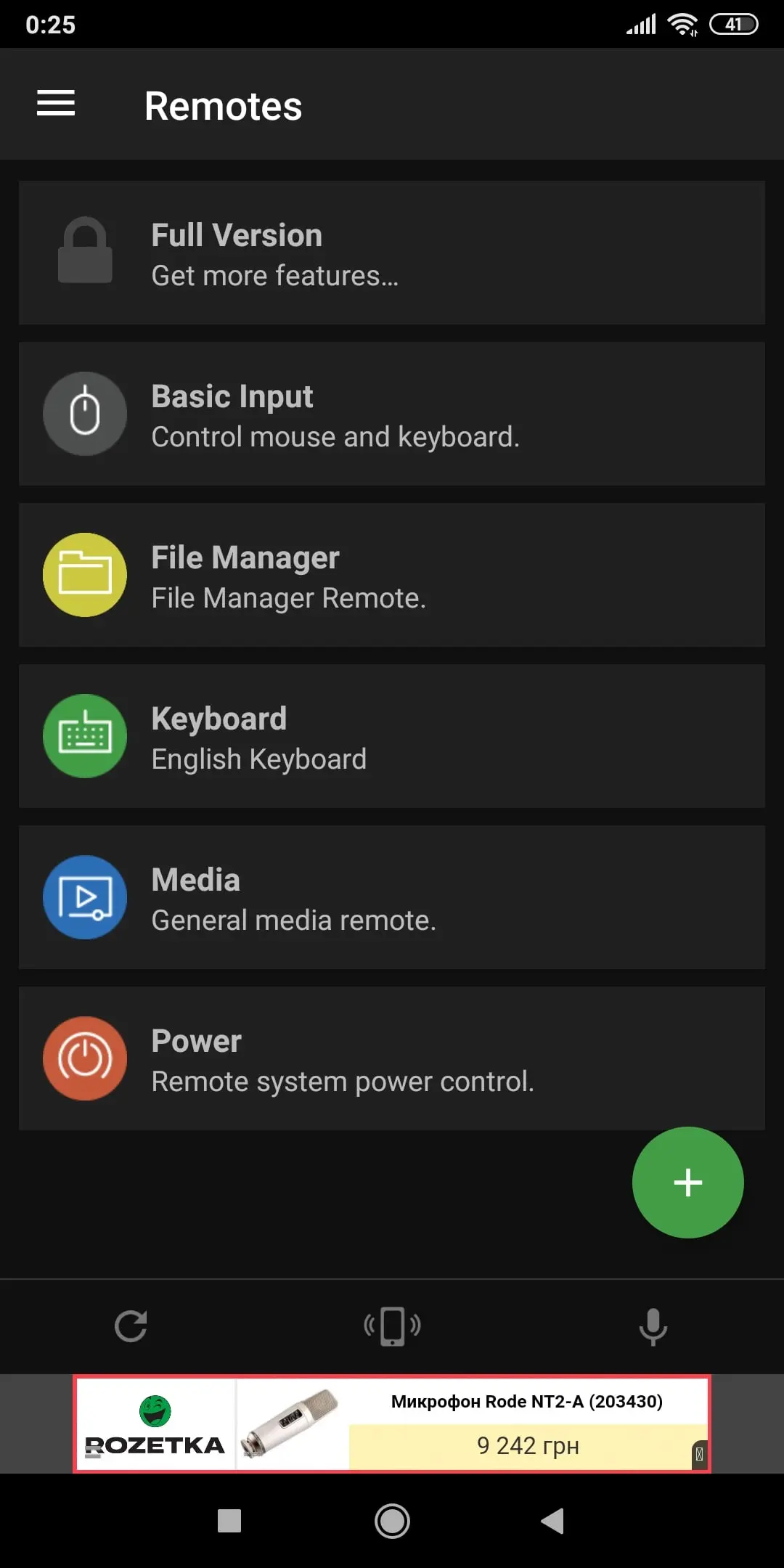This screenshot has height=1568, width=784.
Task: Tap the phone vibration icon
Action: tap(392, 1326)
